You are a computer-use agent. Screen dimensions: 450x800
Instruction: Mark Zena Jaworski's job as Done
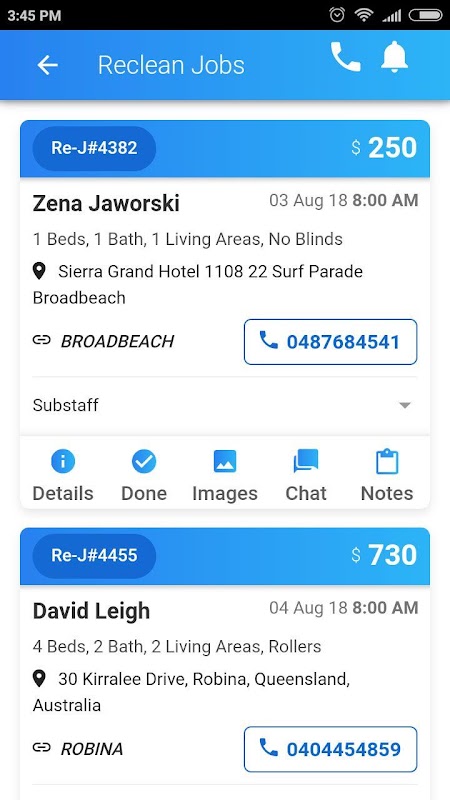click(x=144, y=476)
